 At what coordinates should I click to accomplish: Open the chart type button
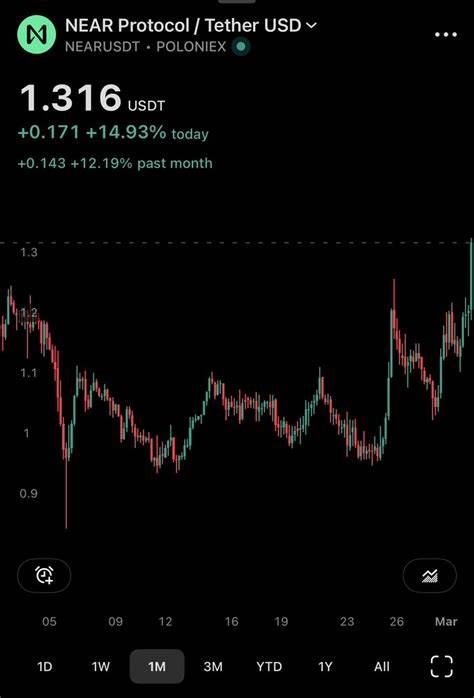tap(429, 576)
